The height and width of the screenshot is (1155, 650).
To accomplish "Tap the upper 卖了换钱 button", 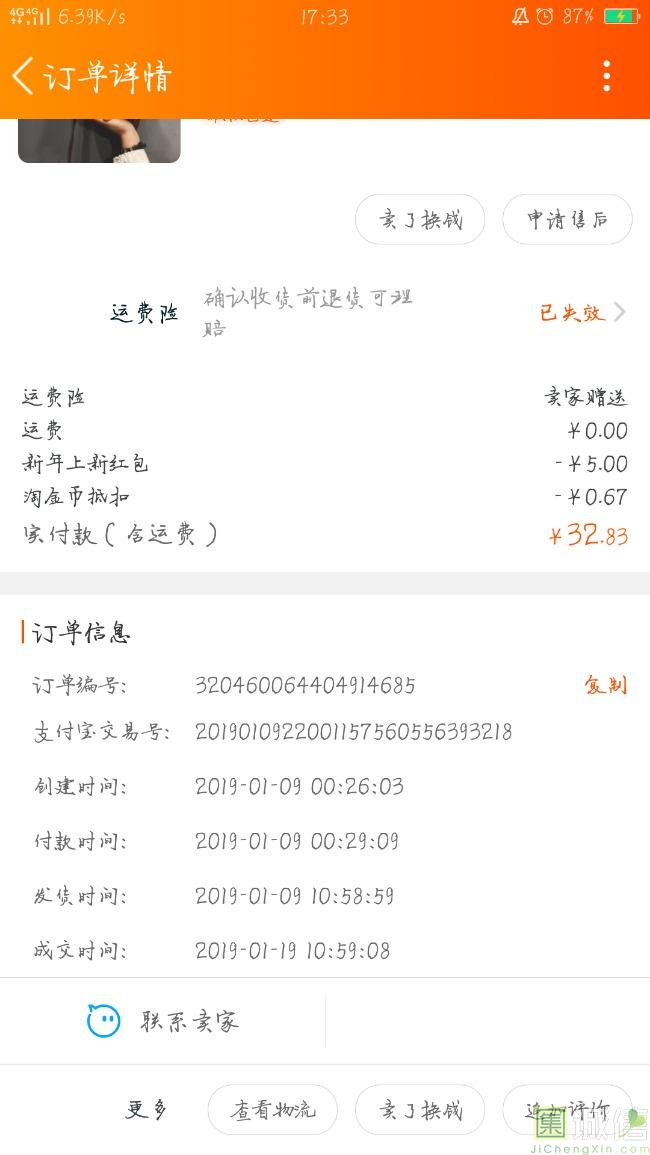I will tap(420, 220).
